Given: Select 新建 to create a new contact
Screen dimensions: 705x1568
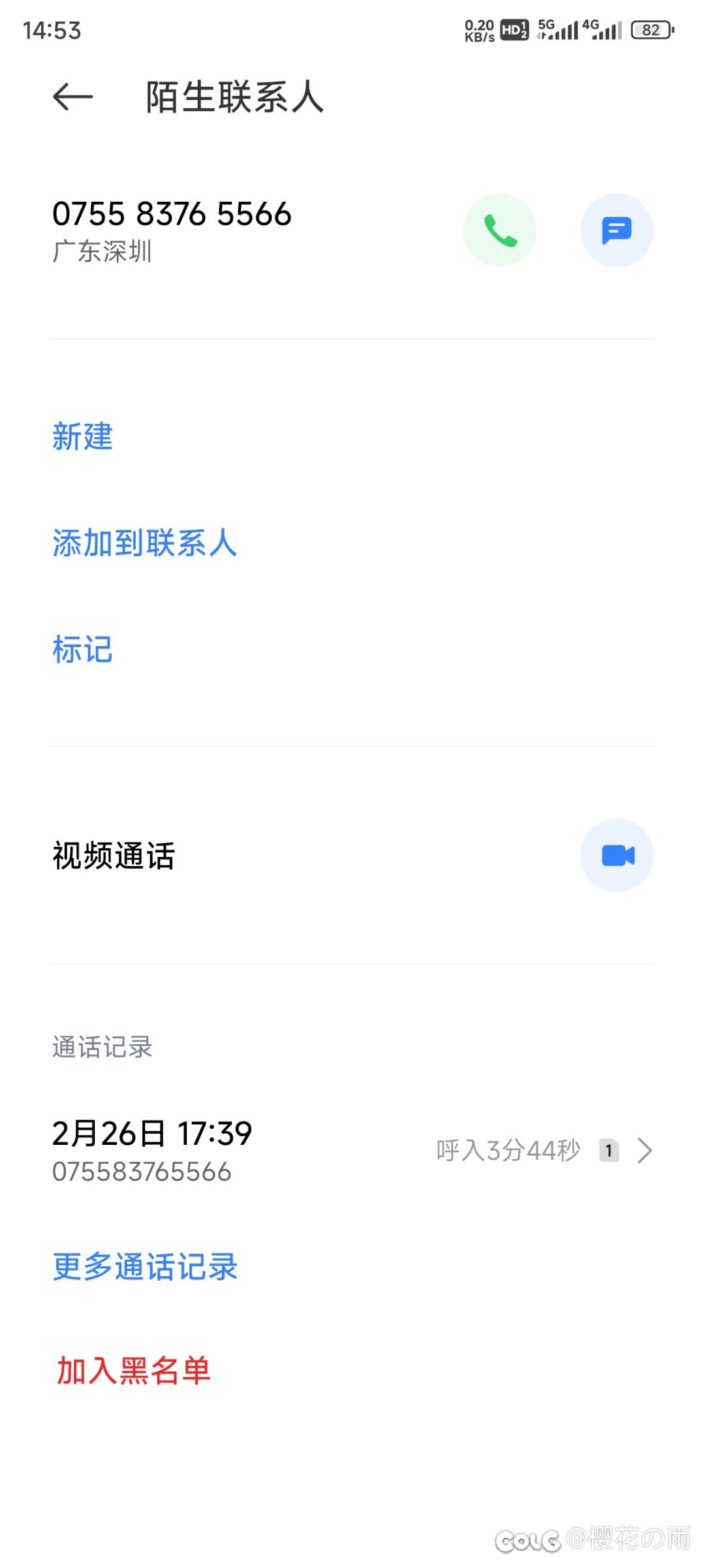Looking at the screenshot, I should pyautogui.click(x=83, y=436).
